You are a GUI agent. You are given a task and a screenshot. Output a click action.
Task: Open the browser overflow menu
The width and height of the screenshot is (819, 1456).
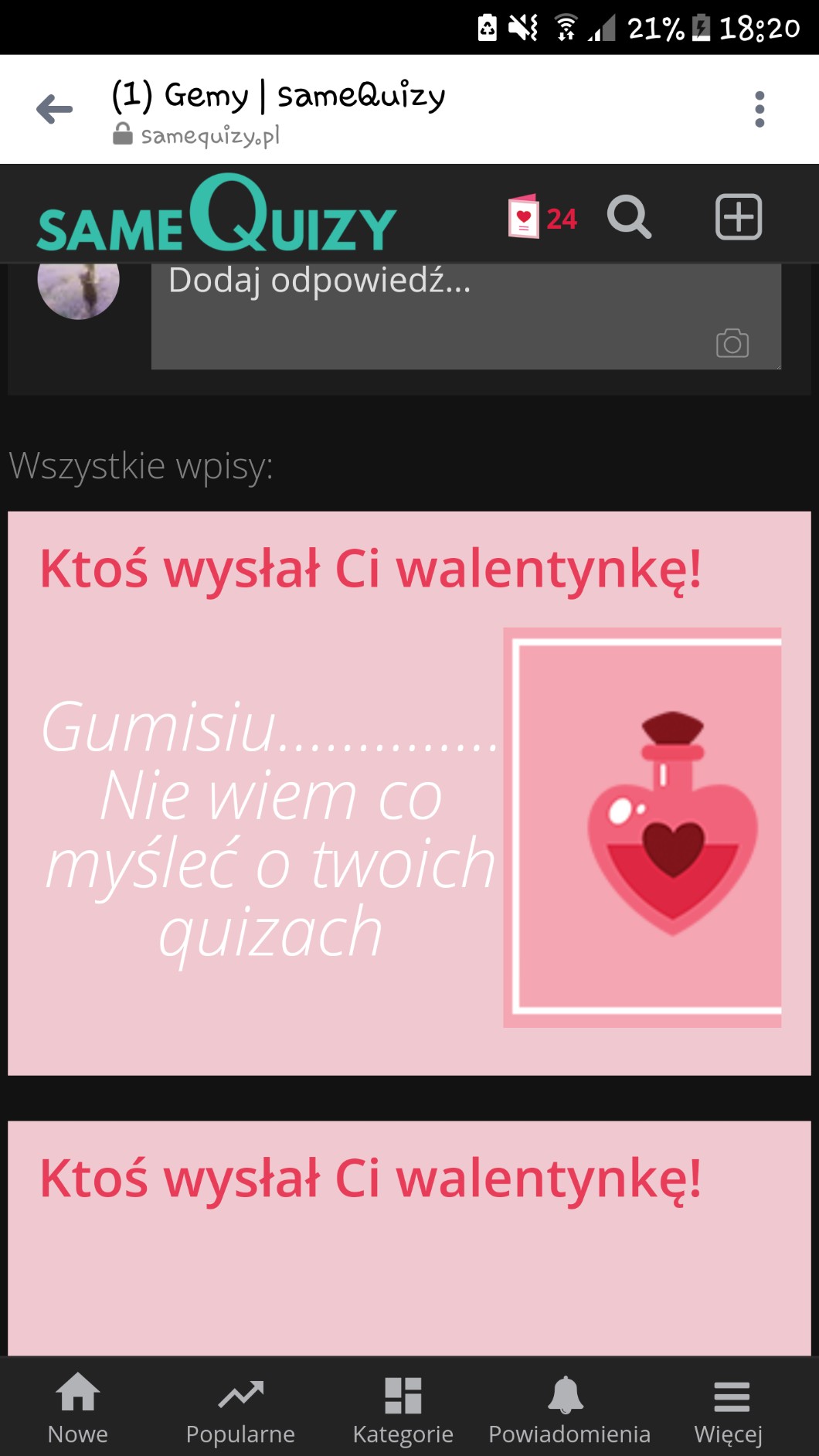(759, 109)
